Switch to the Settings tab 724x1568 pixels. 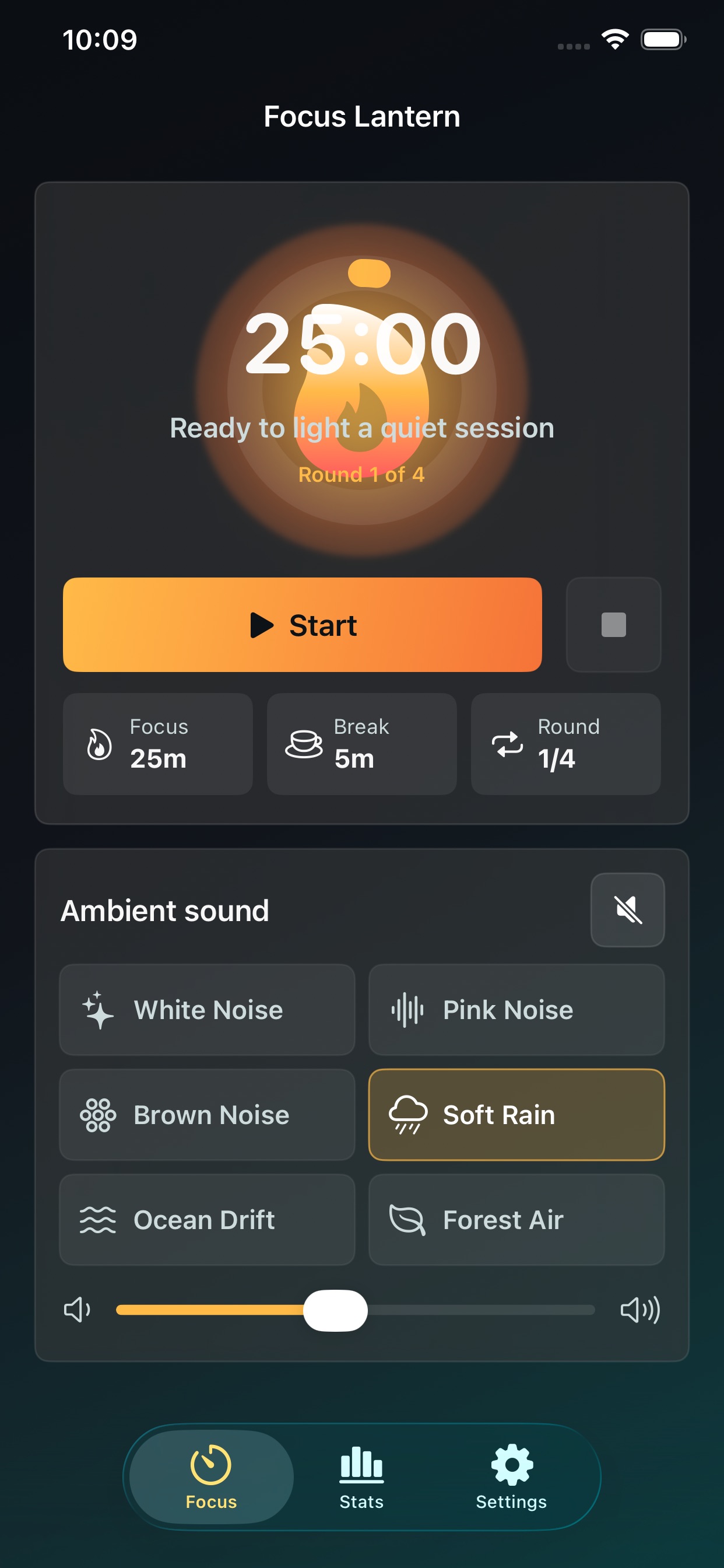click(511, 1476)
